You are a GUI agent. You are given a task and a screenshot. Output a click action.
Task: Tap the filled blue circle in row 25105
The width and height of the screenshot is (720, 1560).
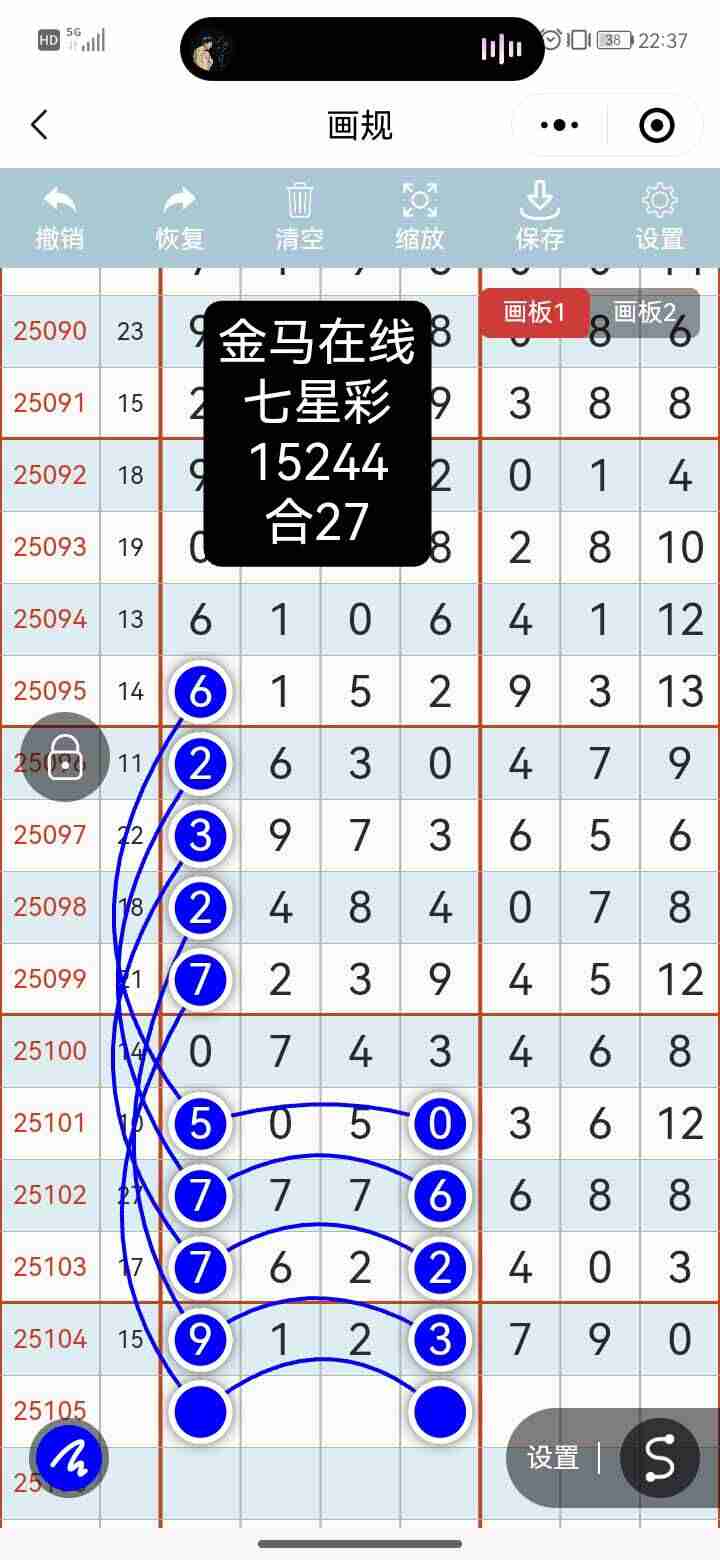[x=200, y=1412]
